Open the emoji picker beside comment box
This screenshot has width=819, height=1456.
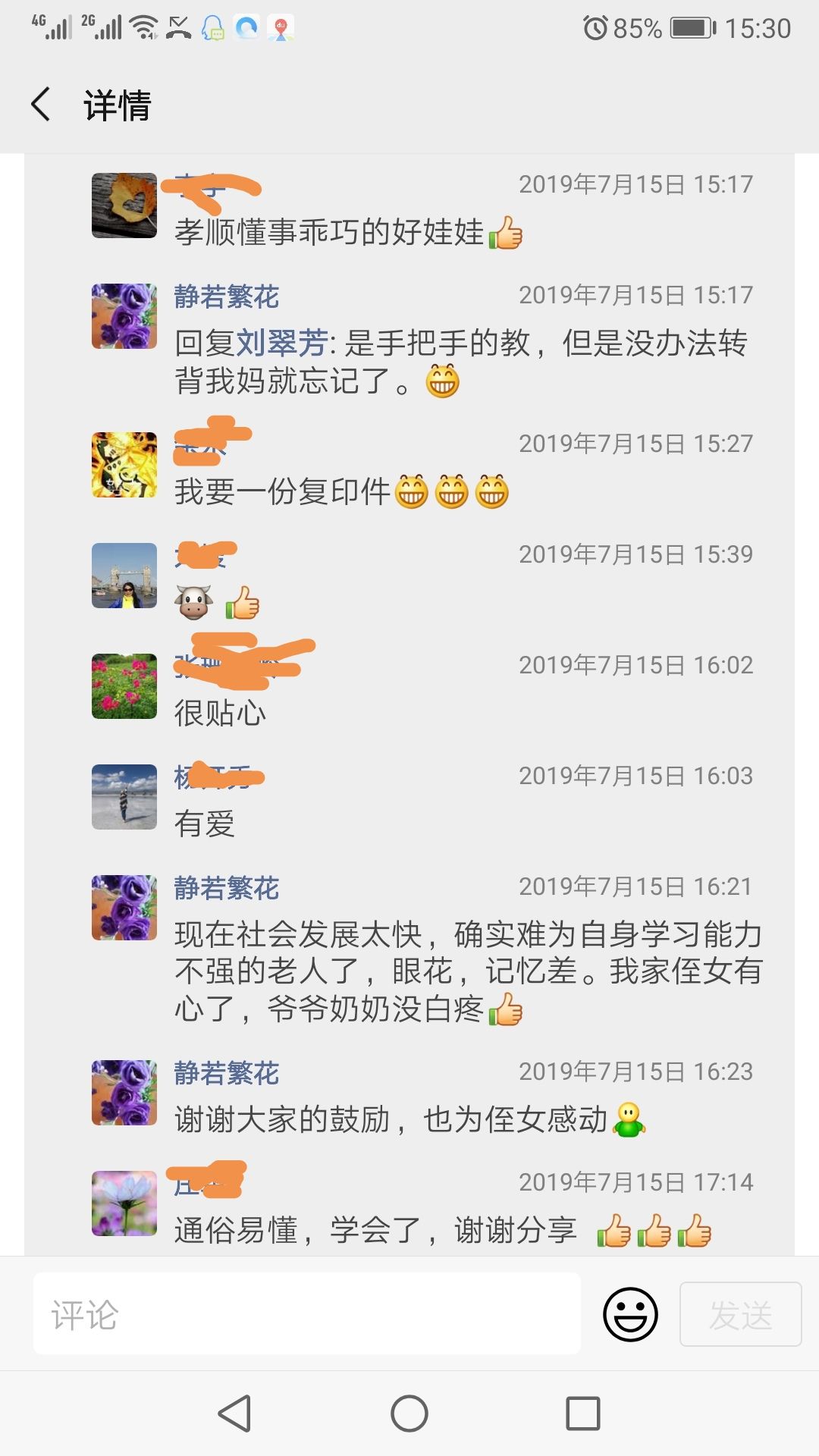point(630,1314)
